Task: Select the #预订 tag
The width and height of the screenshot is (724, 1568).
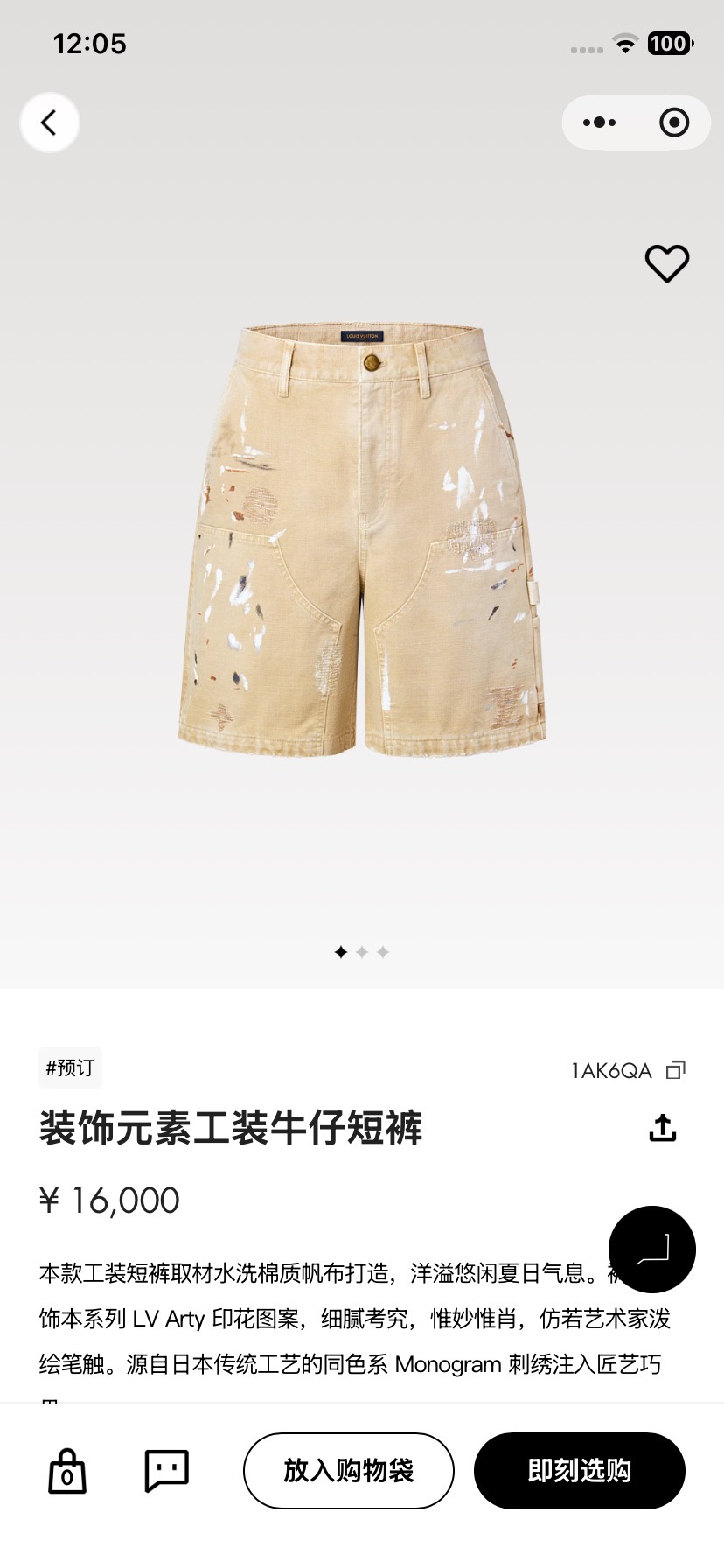Action: point(70,1067)
